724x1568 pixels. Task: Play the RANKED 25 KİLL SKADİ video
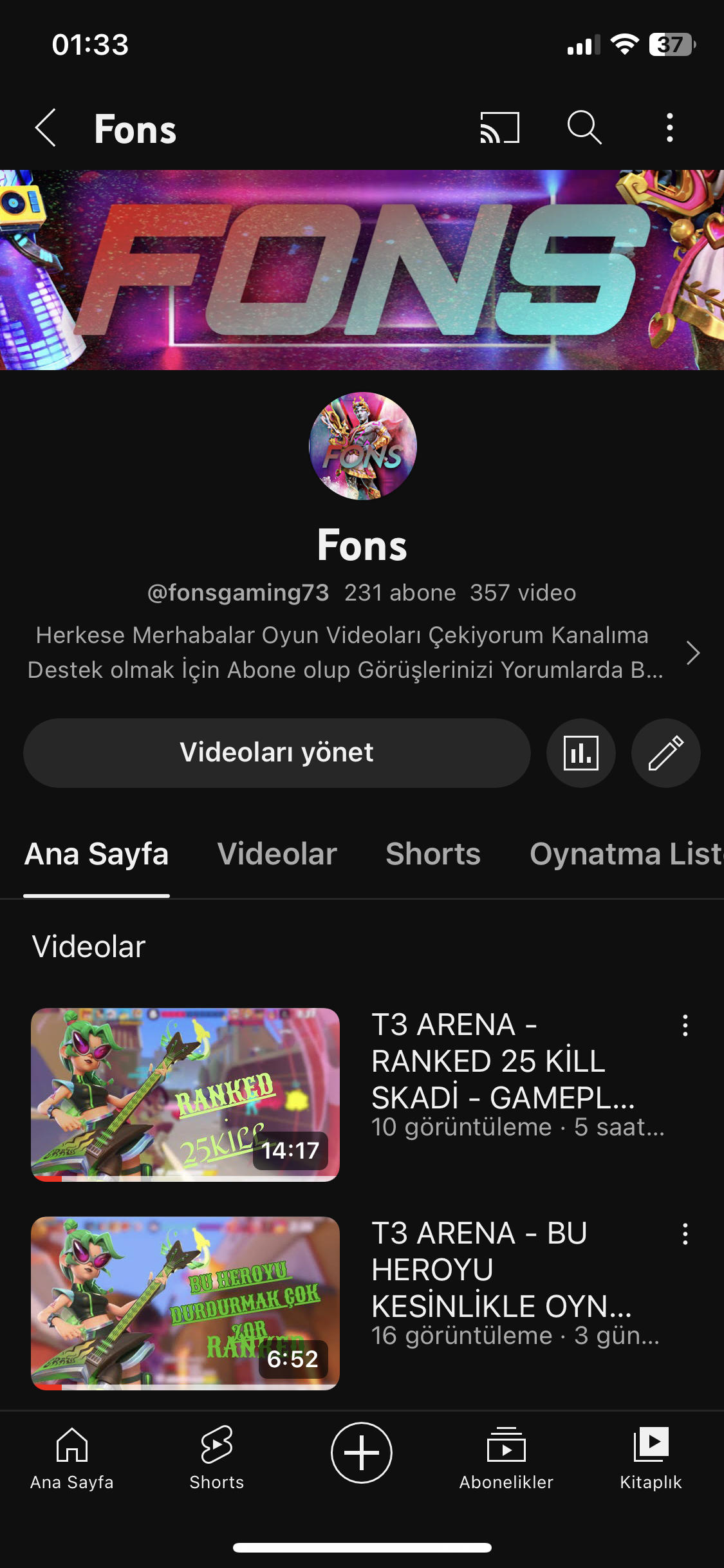tap(185, 1094)
